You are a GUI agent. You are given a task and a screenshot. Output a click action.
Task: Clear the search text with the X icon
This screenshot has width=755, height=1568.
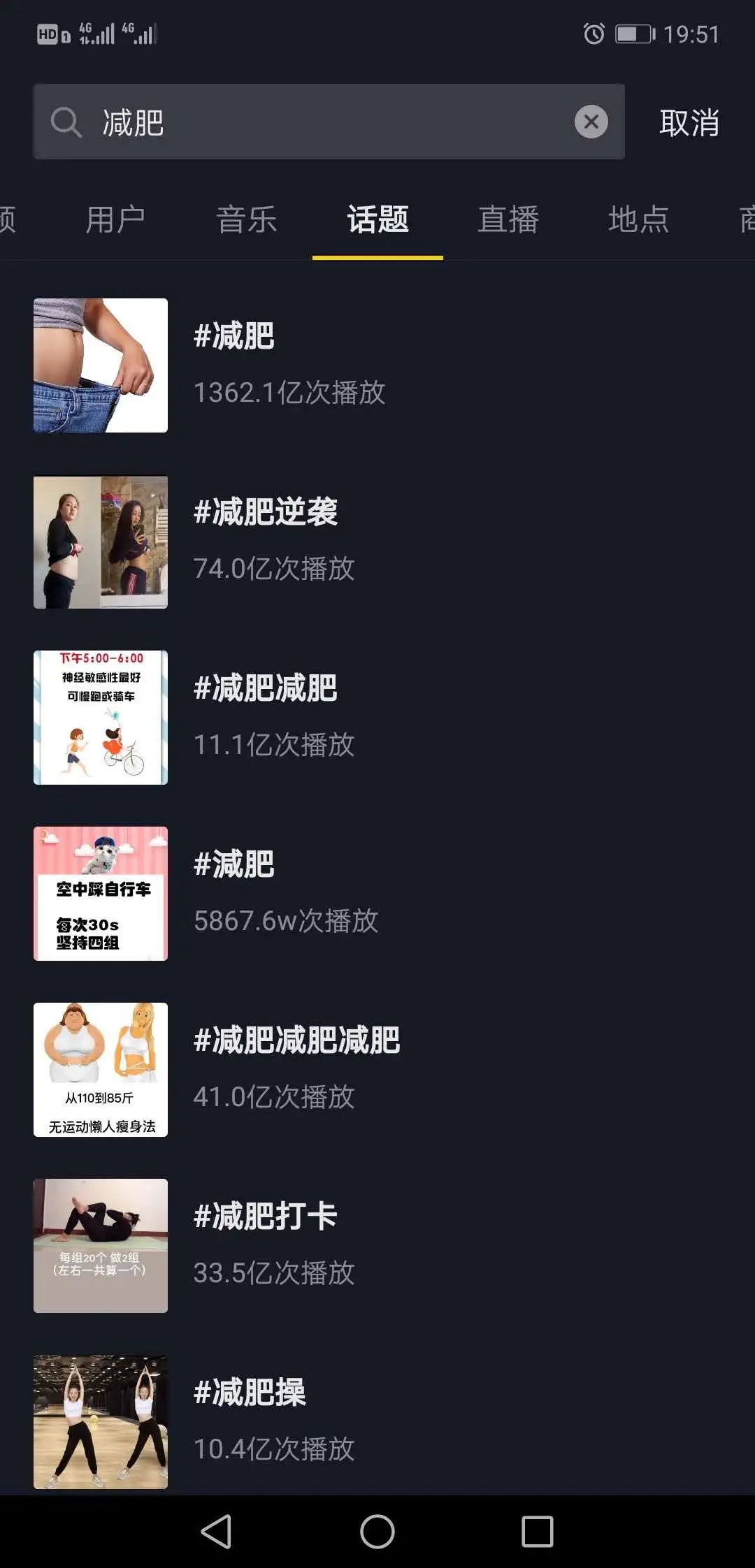(x=591, y=121)
